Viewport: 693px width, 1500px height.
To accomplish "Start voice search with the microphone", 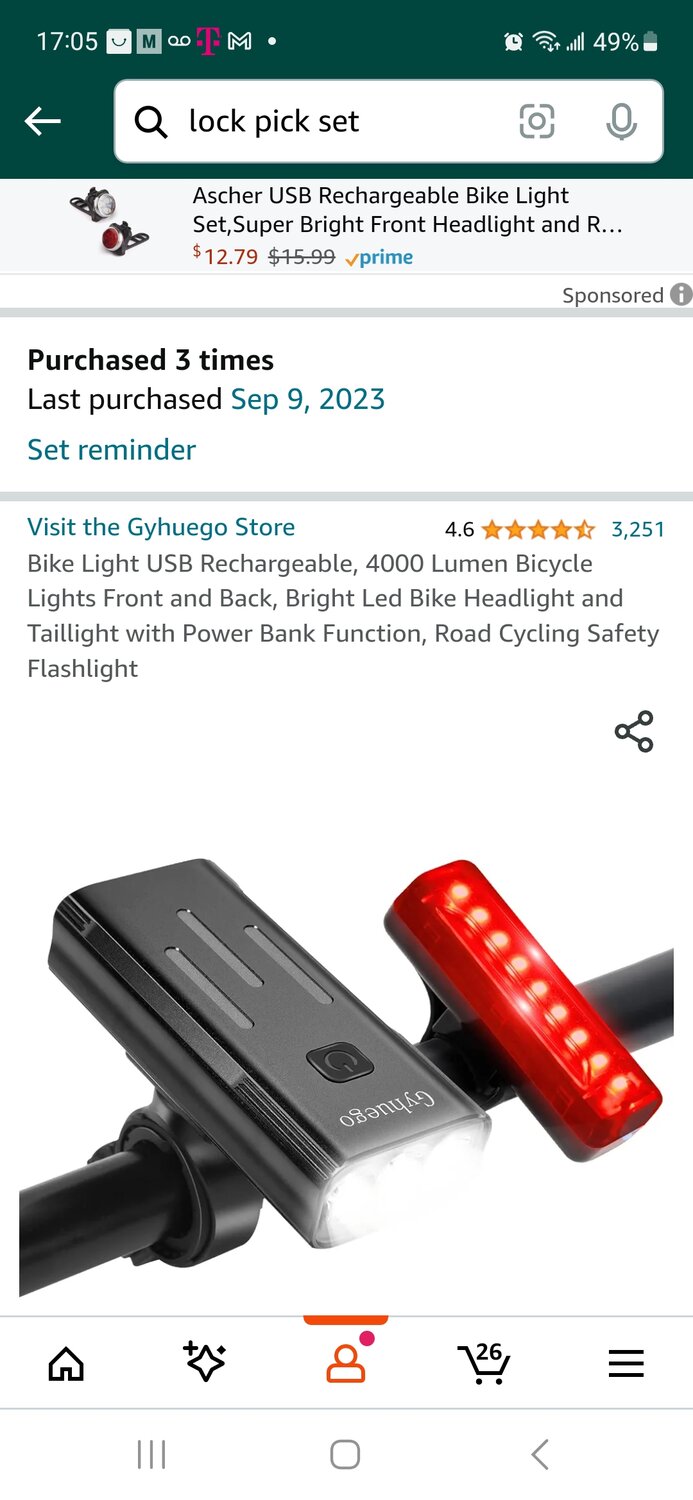I will click(x=621, y=122).
